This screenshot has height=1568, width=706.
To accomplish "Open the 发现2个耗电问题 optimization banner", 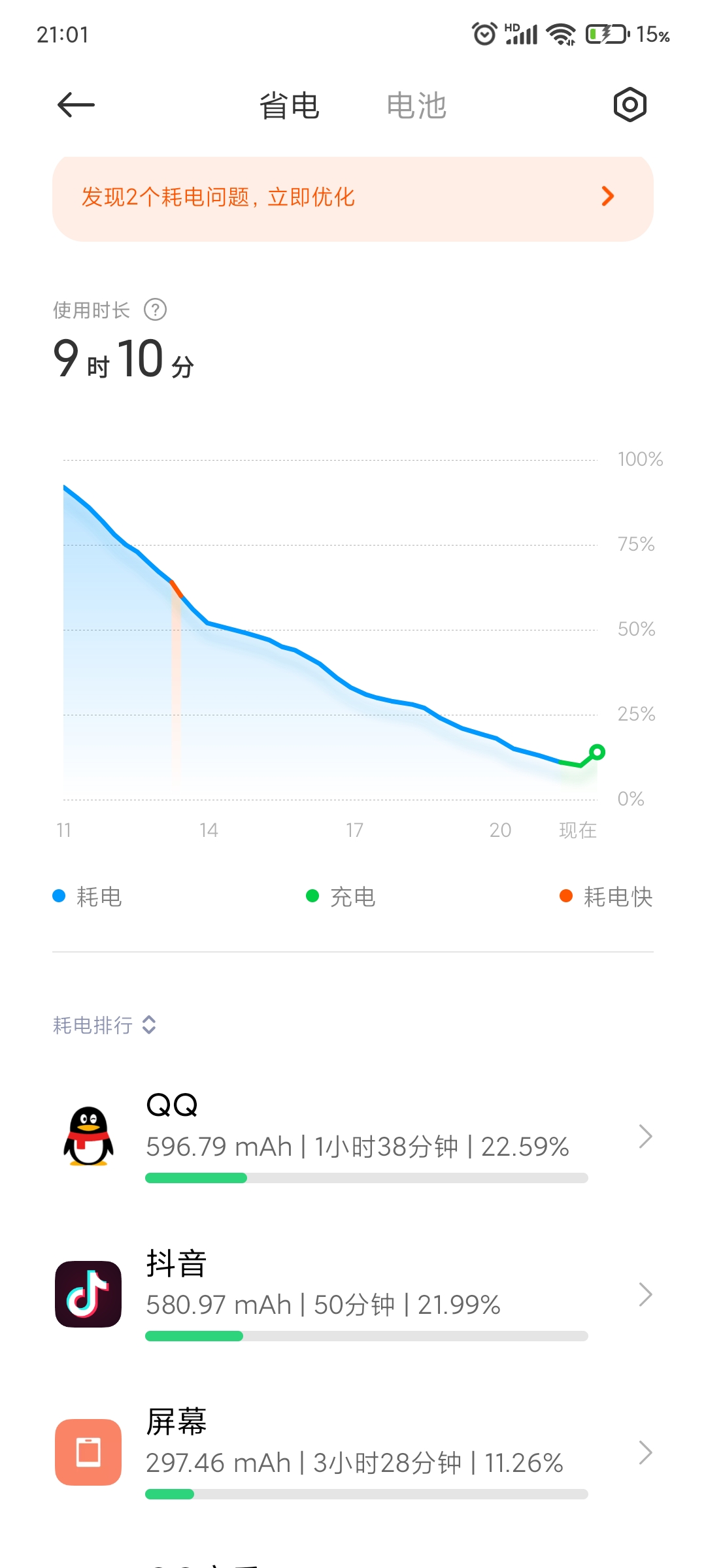I will coord(353,198).
